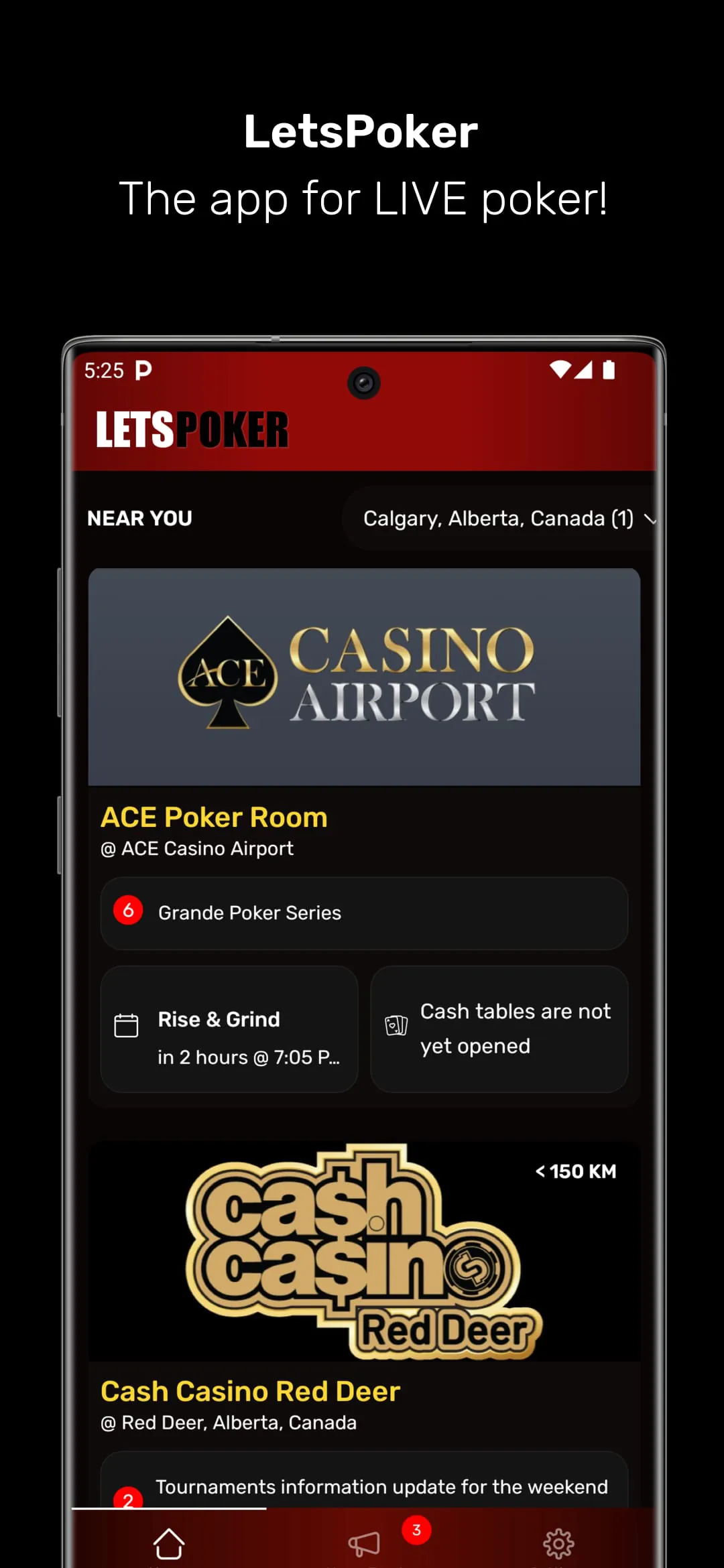Select the NEAR YOU section heading

tap(139, 517)
